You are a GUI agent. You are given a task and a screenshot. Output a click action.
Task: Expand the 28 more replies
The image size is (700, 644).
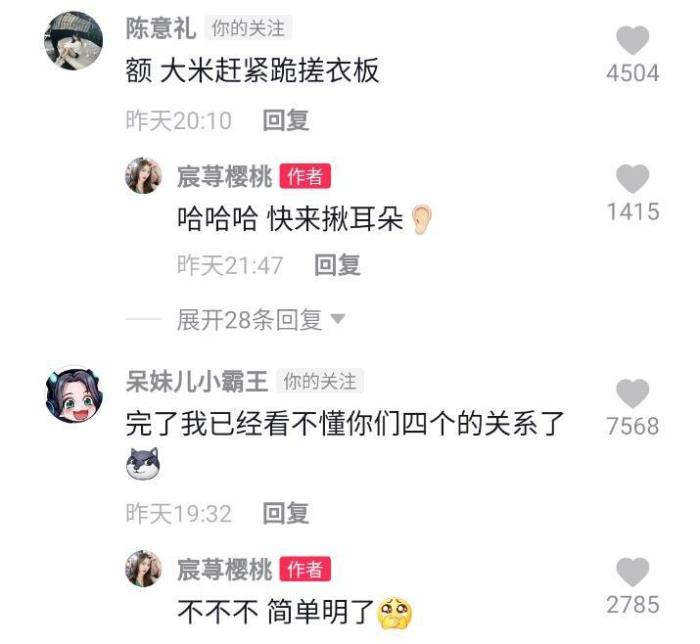click(260, 320)
